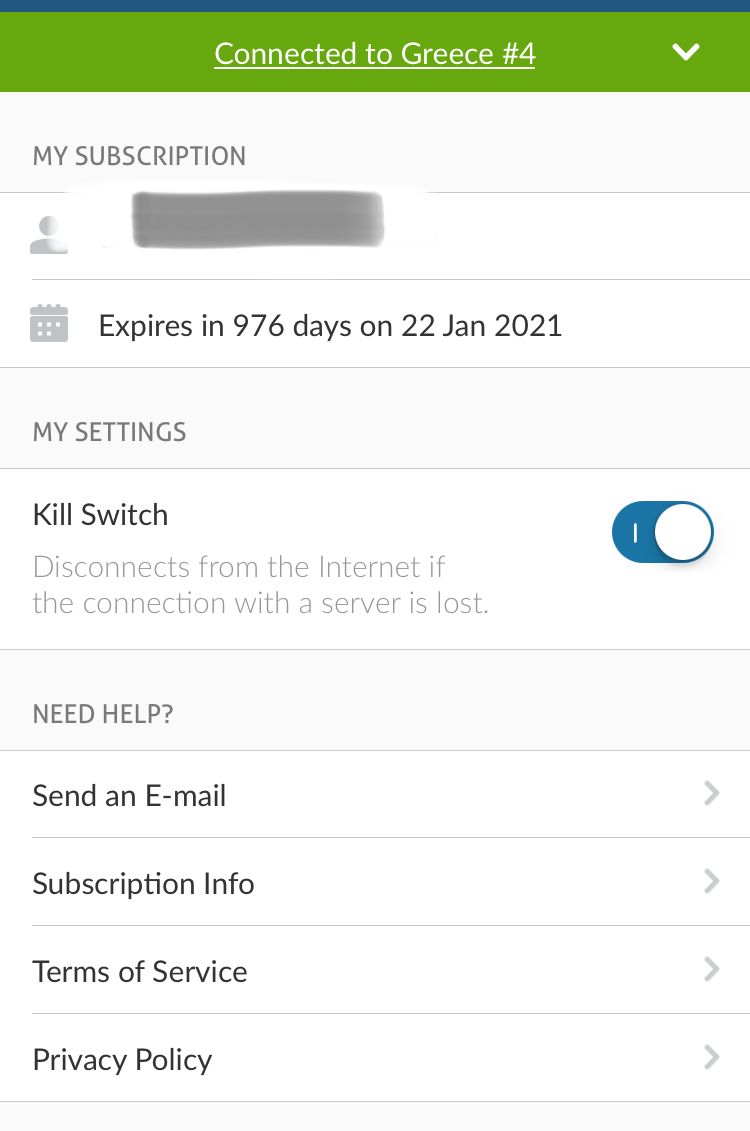Open Send an E-mail
This screenshot has height=1131, width=750.
point(374,795)
